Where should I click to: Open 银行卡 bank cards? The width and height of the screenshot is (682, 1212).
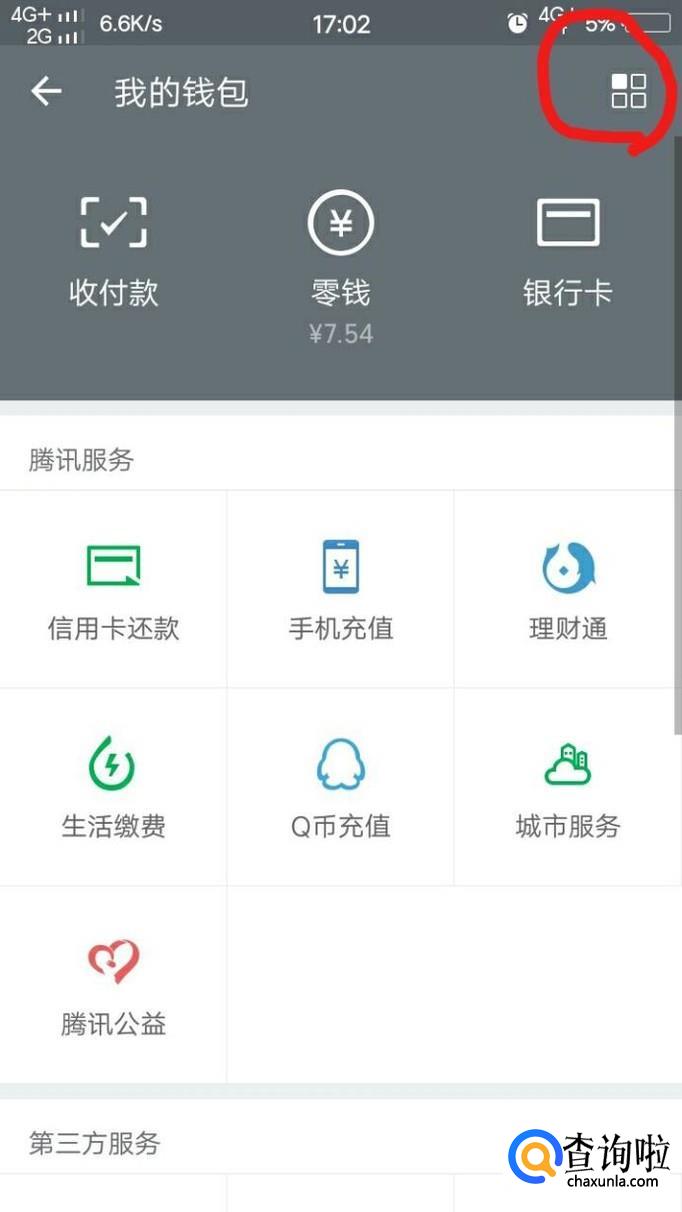click(567, 250)
